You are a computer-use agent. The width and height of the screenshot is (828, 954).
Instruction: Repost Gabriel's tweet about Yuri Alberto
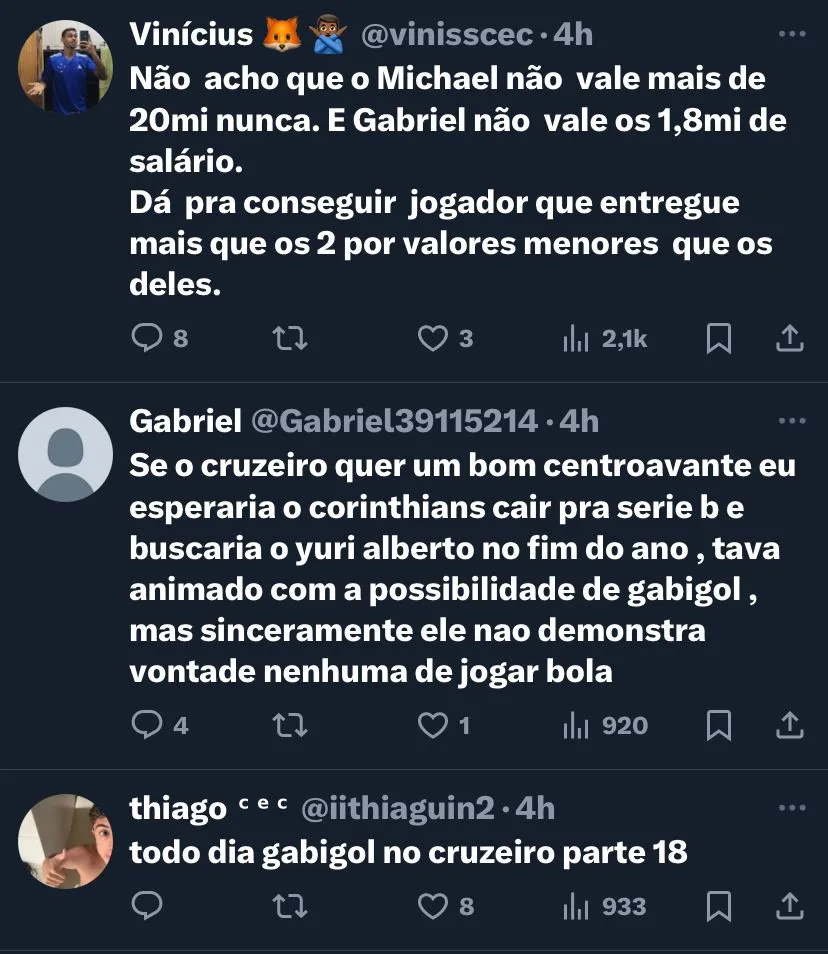[290, 725]
